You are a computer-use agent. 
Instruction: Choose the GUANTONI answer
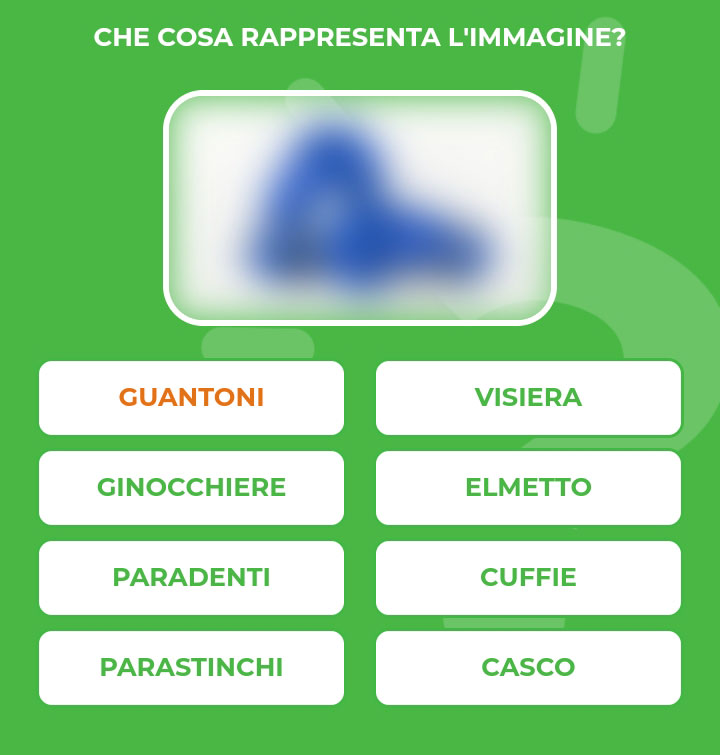point(191,398)
